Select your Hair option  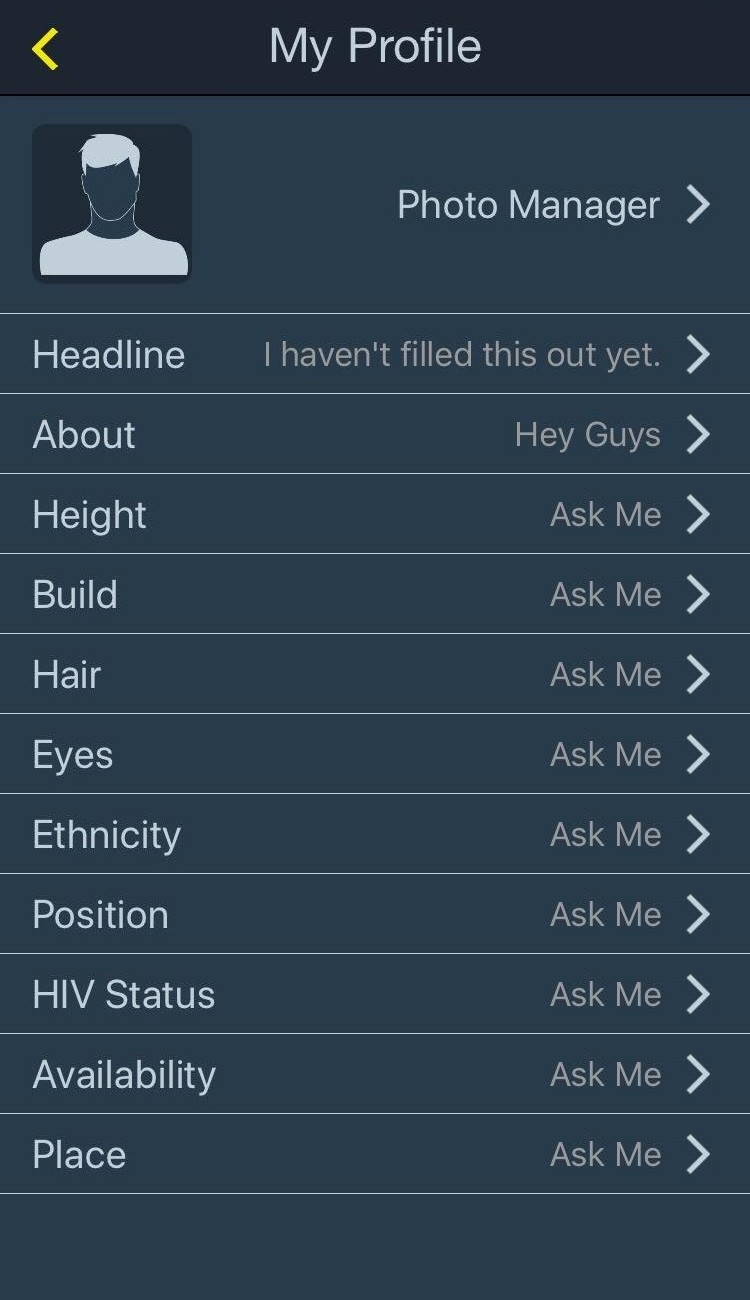[375, 674]
